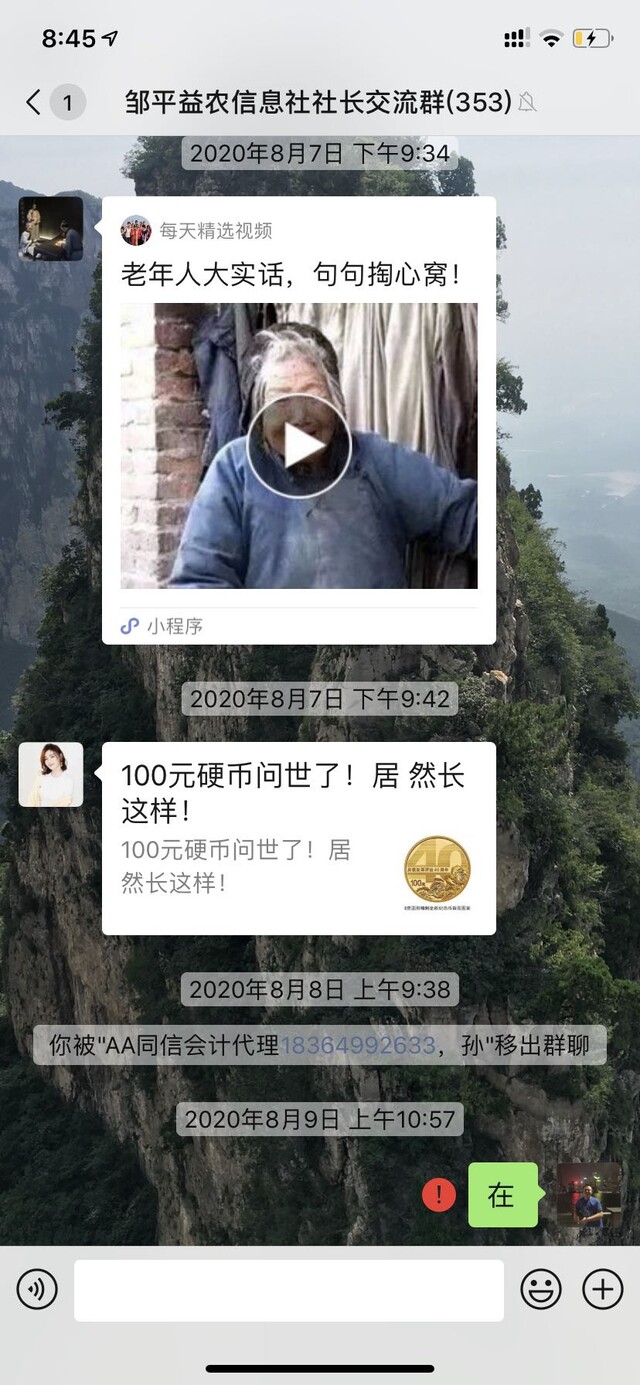The height and width of the screenshot is (1385, 640).
Task: View the profile of the coin article sender
Action: pyautogui.click(x=51, y=775)
